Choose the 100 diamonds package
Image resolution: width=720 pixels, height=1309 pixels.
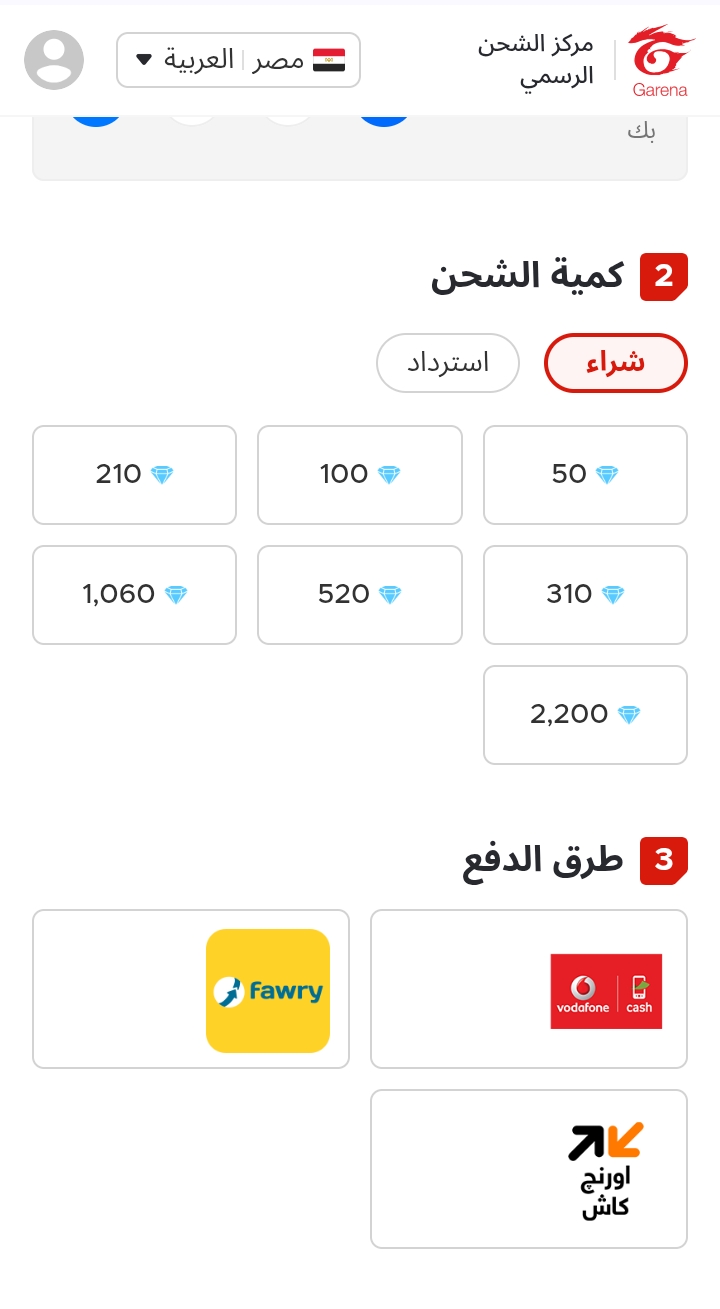[360, 475]
